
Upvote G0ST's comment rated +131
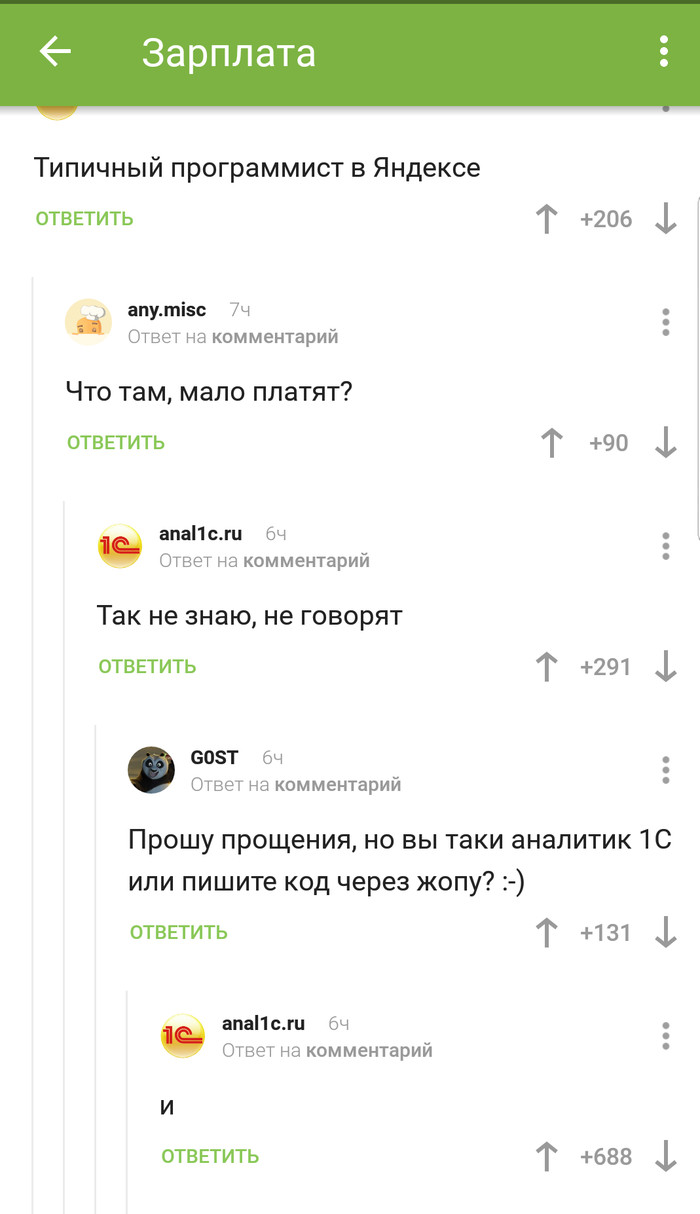point(546,933)
